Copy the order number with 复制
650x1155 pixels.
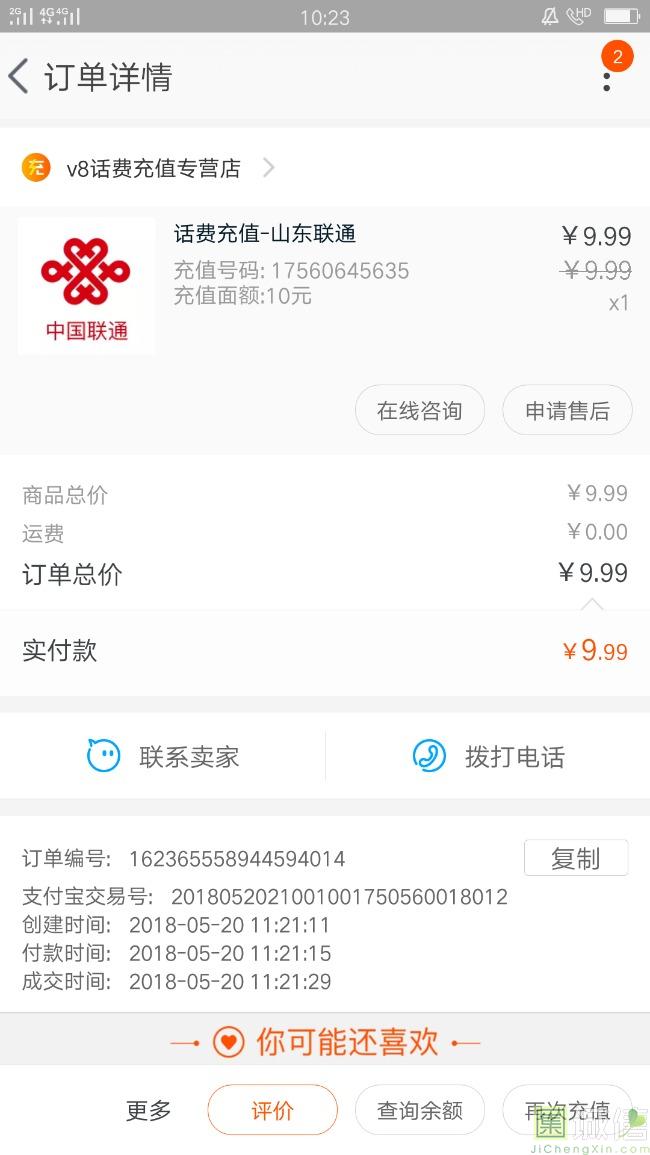(575, 858)
